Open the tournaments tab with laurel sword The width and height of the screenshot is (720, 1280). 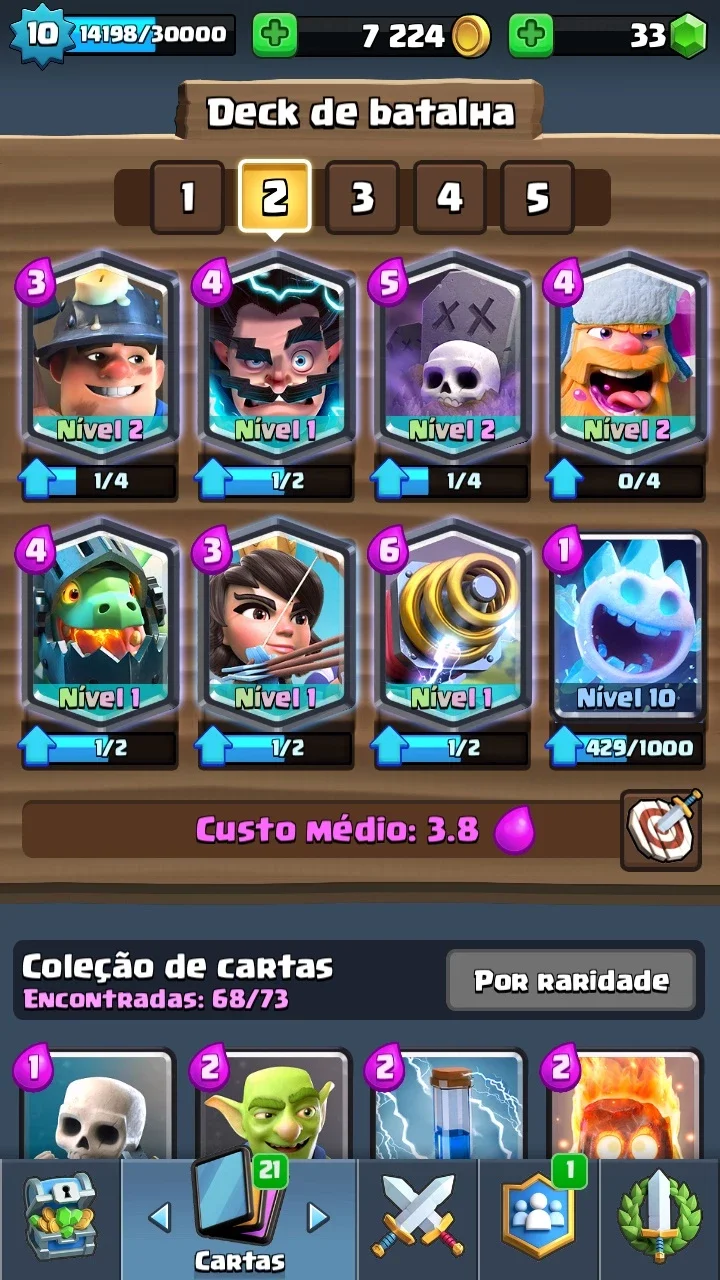click(660, 1218)
